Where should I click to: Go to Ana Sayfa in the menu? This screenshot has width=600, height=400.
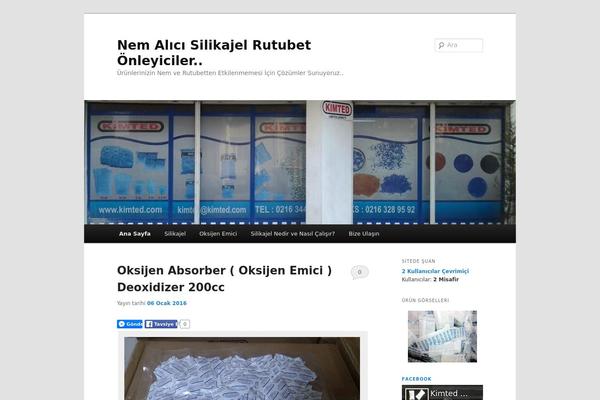(134, 233)
